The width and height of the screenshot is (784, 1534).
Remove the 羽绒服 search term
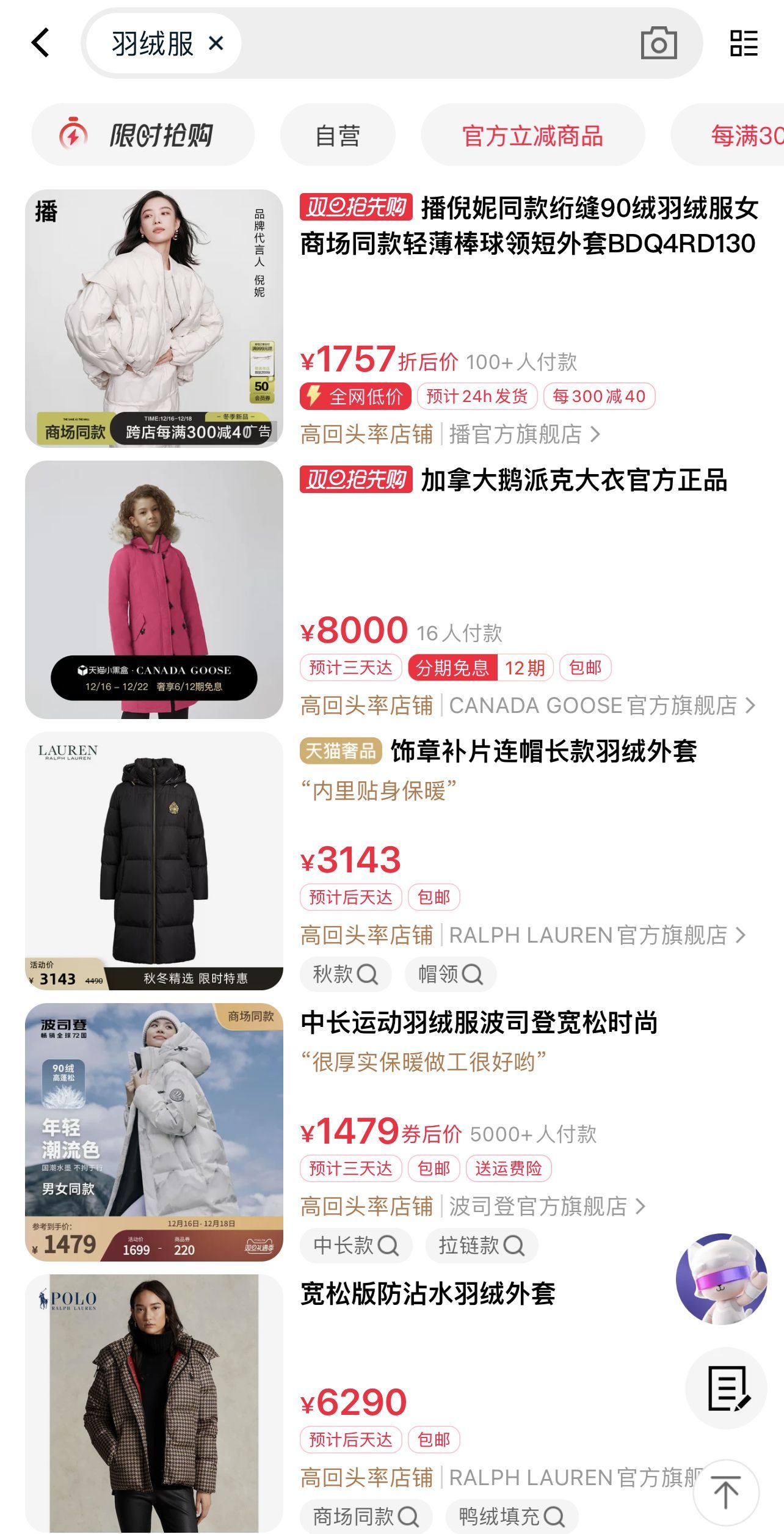click(x=216, y=44)
